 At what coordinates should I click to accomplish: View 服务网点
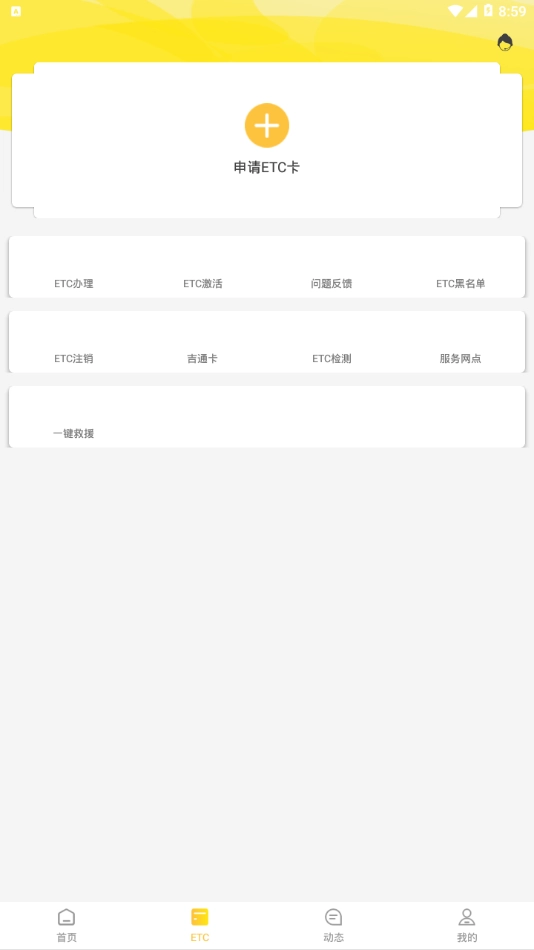click(x=461, y=359)
